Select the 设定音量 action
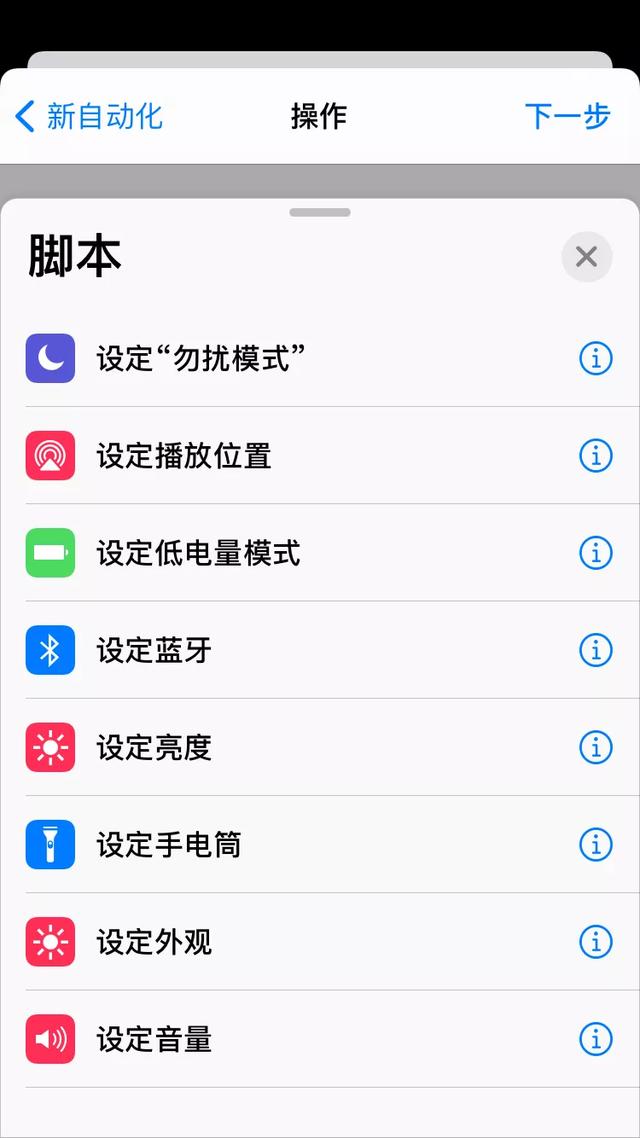640x1138 pixels. click(154, 1040)
